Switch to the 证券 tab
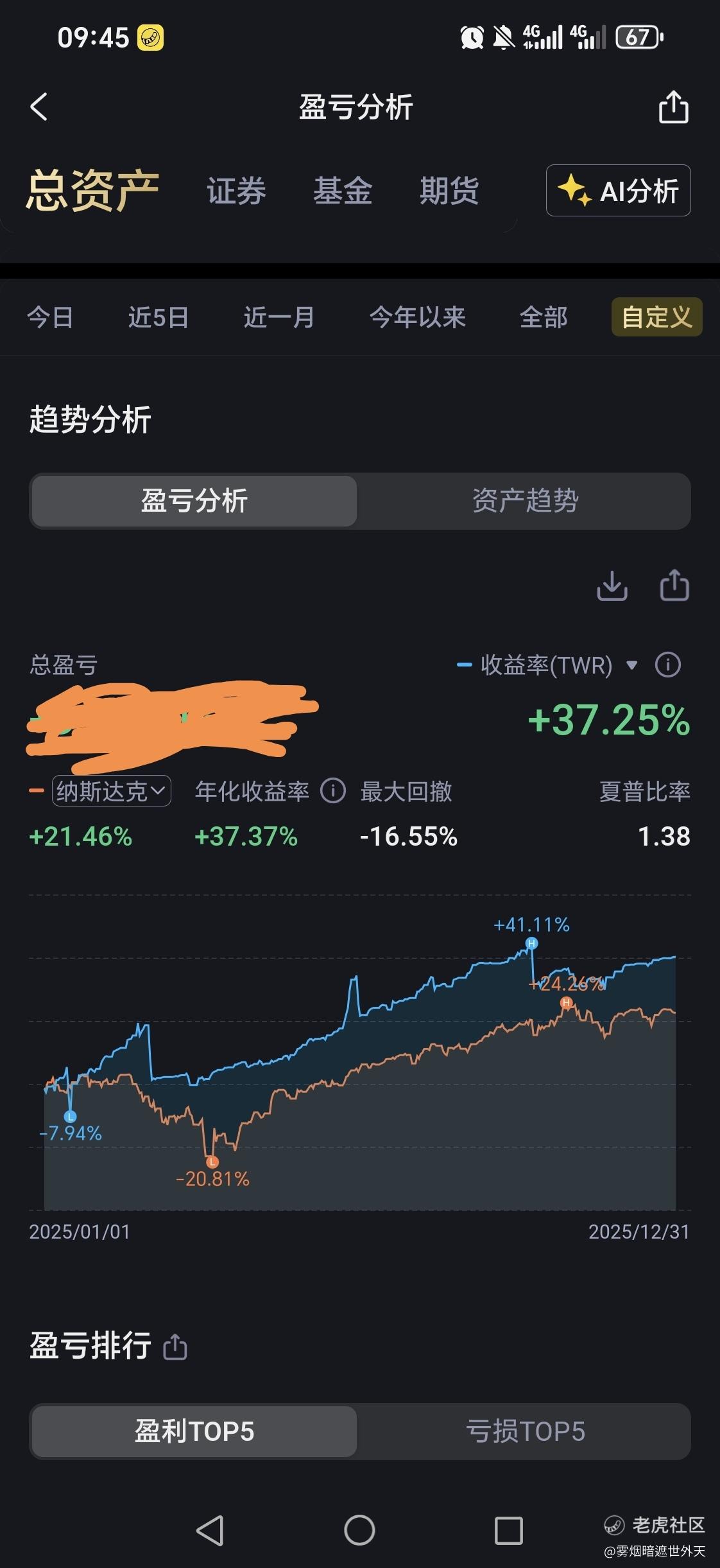The image size is (720, 1568). 236,191
